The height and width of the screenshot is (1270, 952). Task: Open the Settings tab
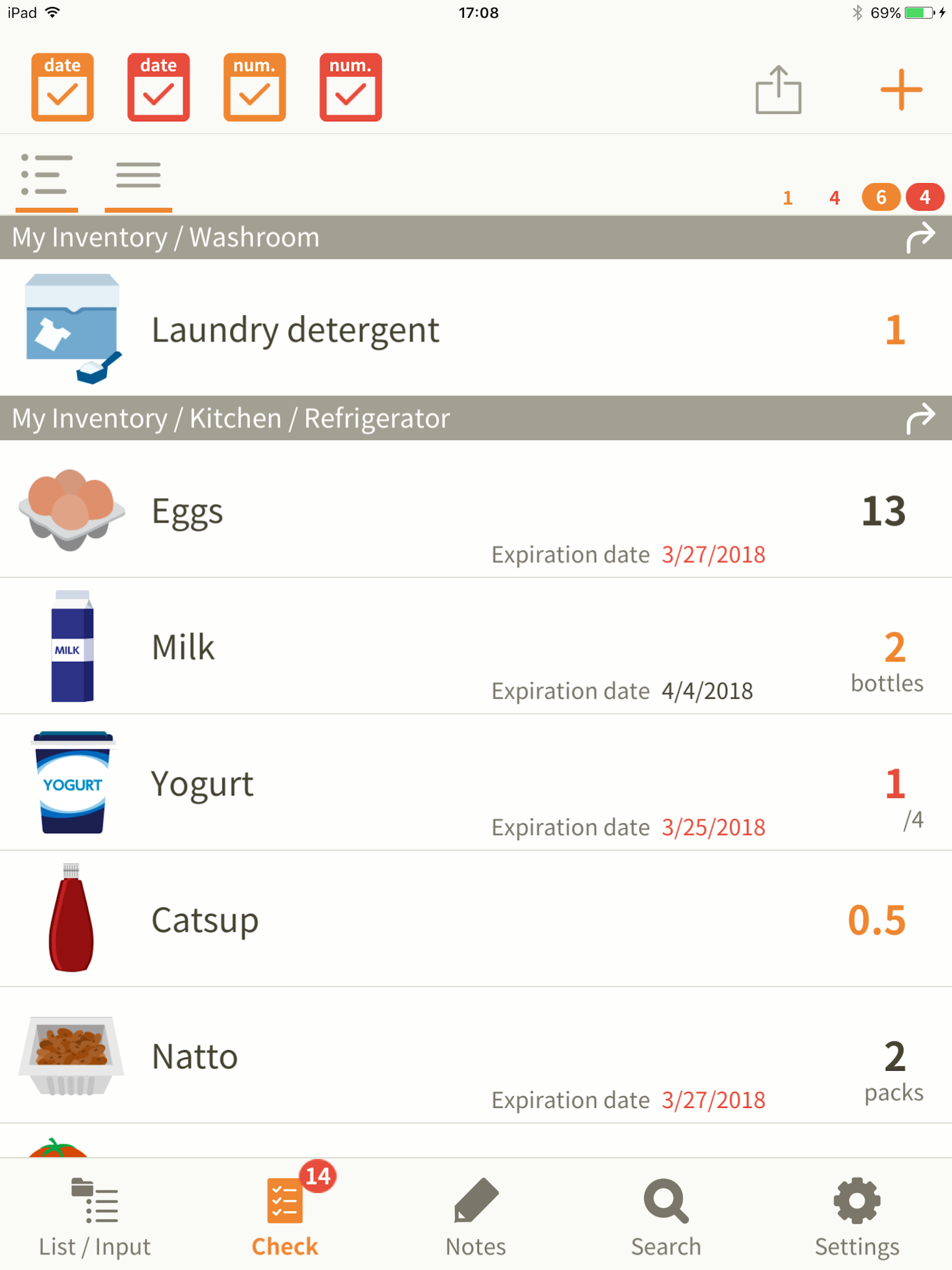pyautogui.click(x=857, y=1215)
